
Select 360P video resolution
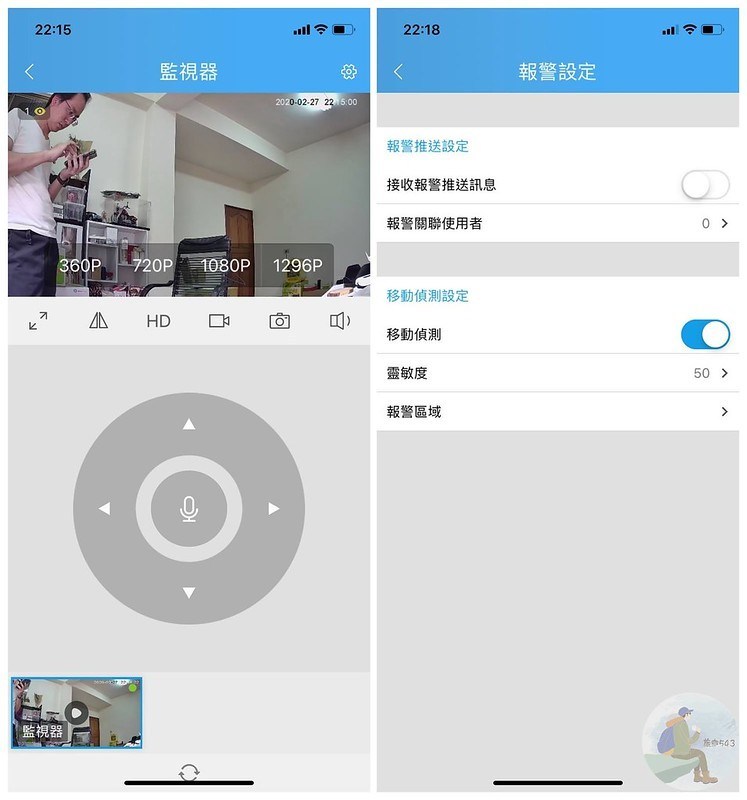(79, 266)
